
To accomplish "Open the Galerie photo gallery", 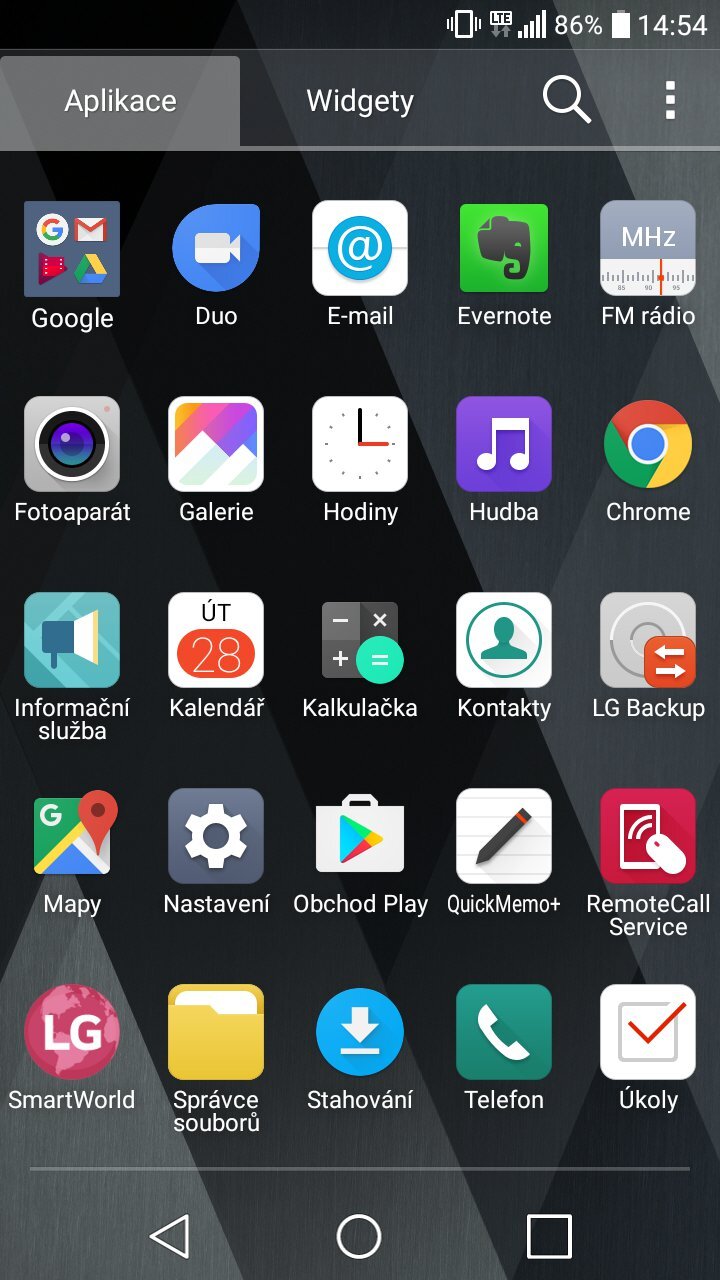I will pos(215,443).
